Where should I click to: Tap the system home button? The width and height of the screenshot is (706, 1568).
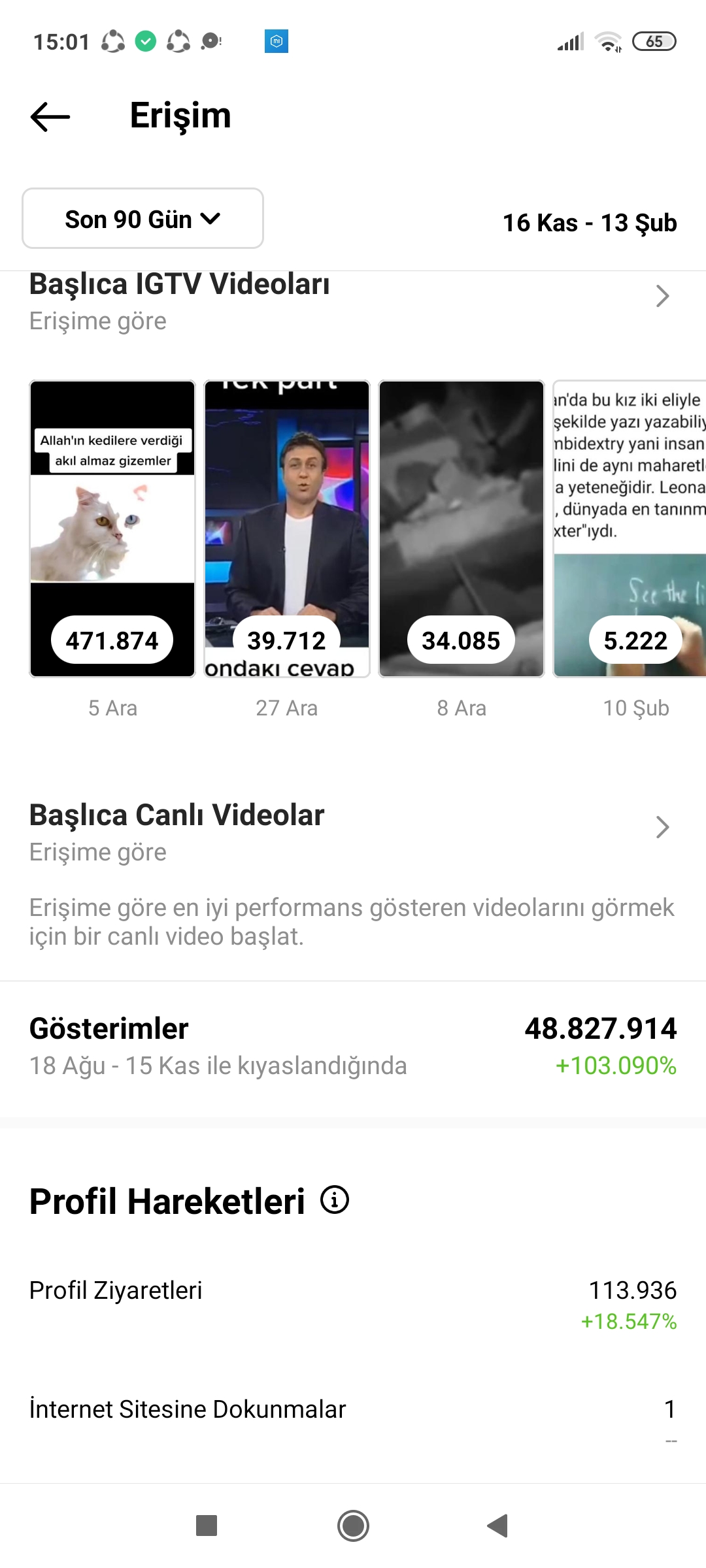[353, 1526]
